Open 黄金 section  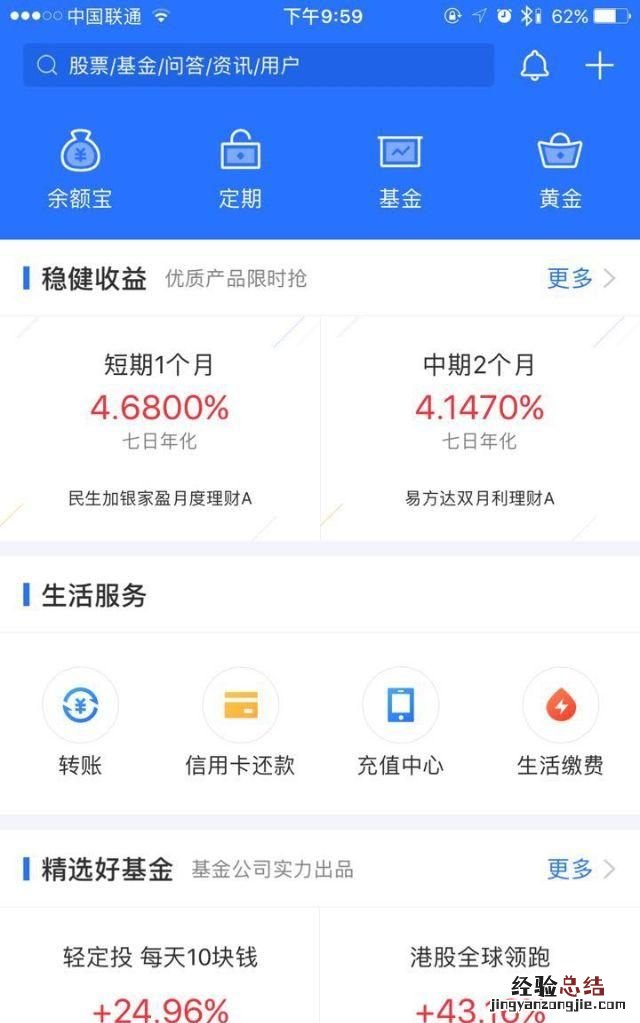(x=560, y=170)
